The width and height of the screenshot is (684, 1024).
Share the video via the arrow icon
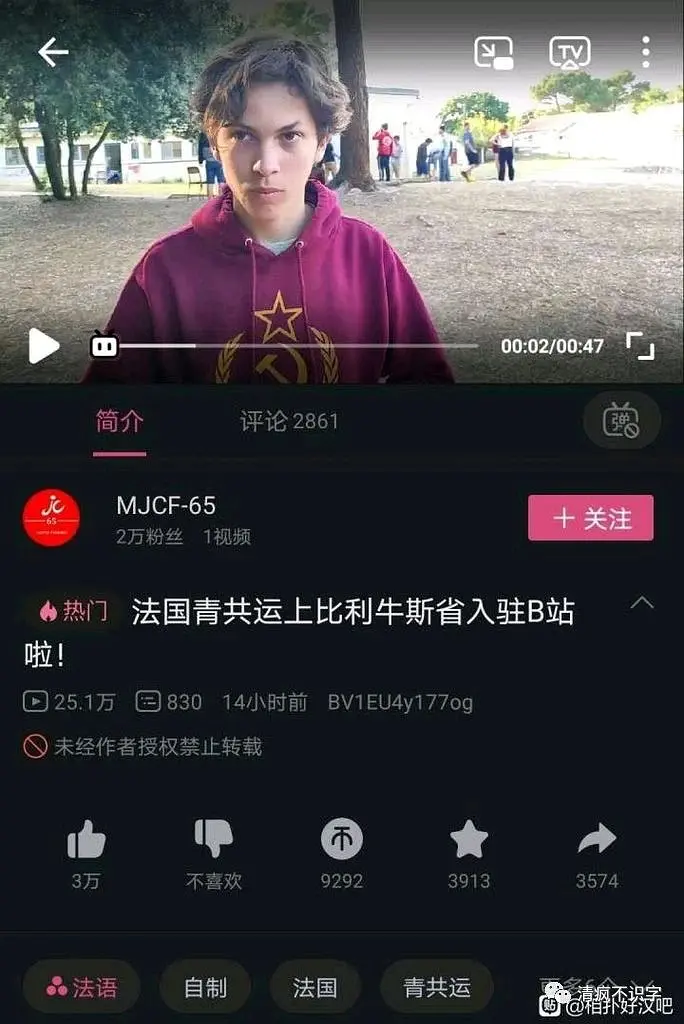click(597, 840)
